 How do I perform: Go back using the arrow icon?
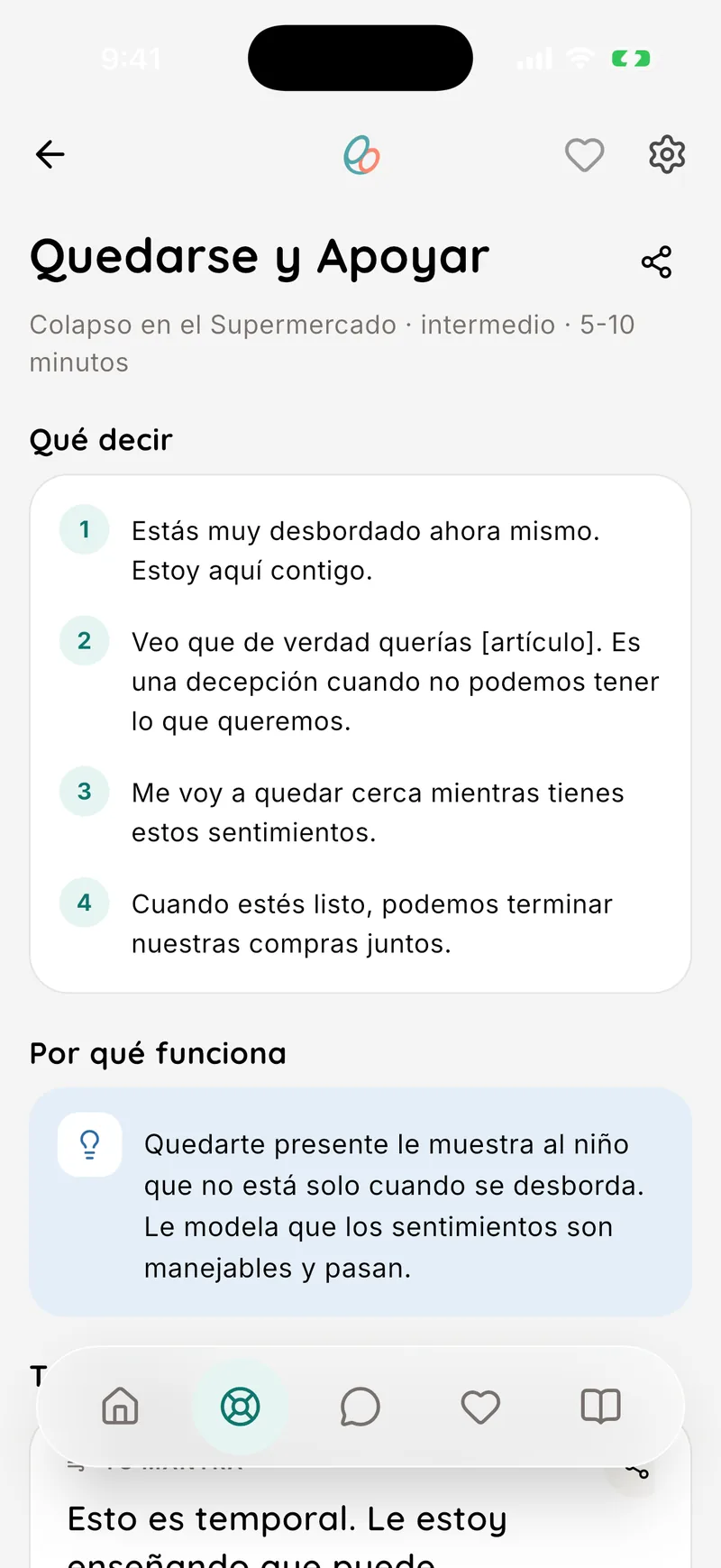coord(50,155)
